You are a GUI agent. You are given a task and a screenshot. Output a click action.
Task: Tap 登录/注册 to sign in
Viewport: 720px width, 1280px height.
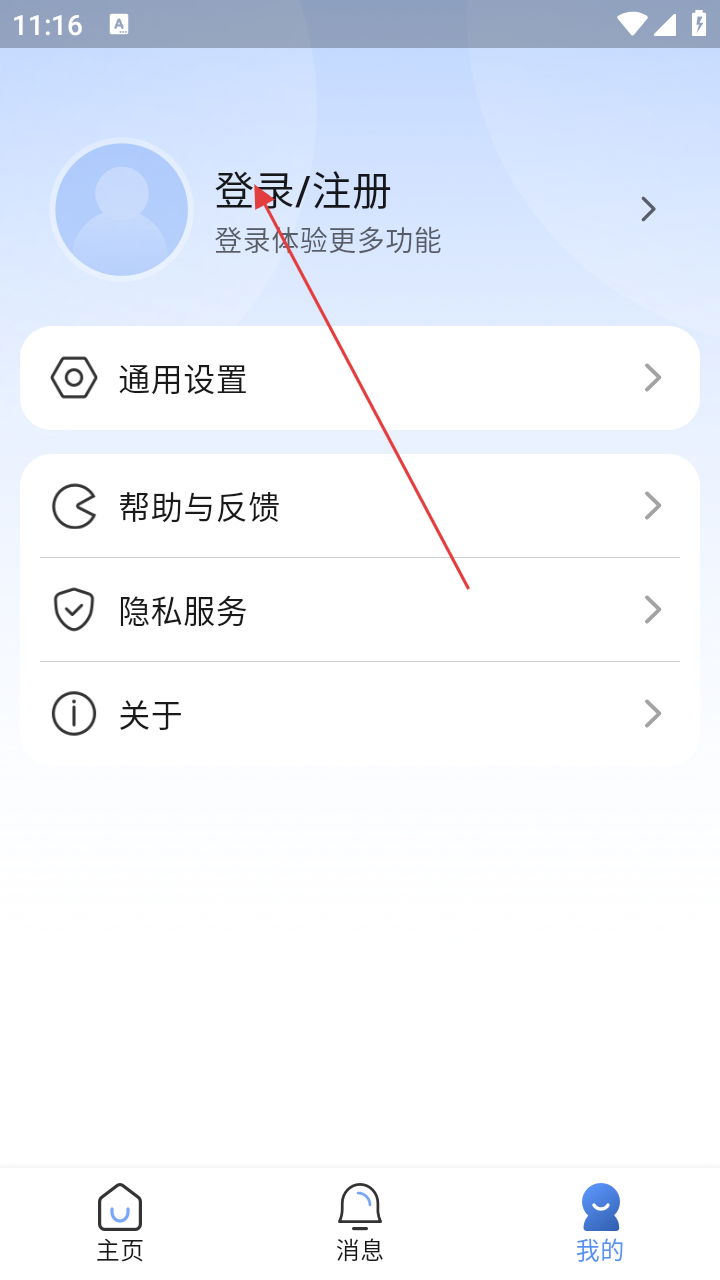click(x=302, y=191)
